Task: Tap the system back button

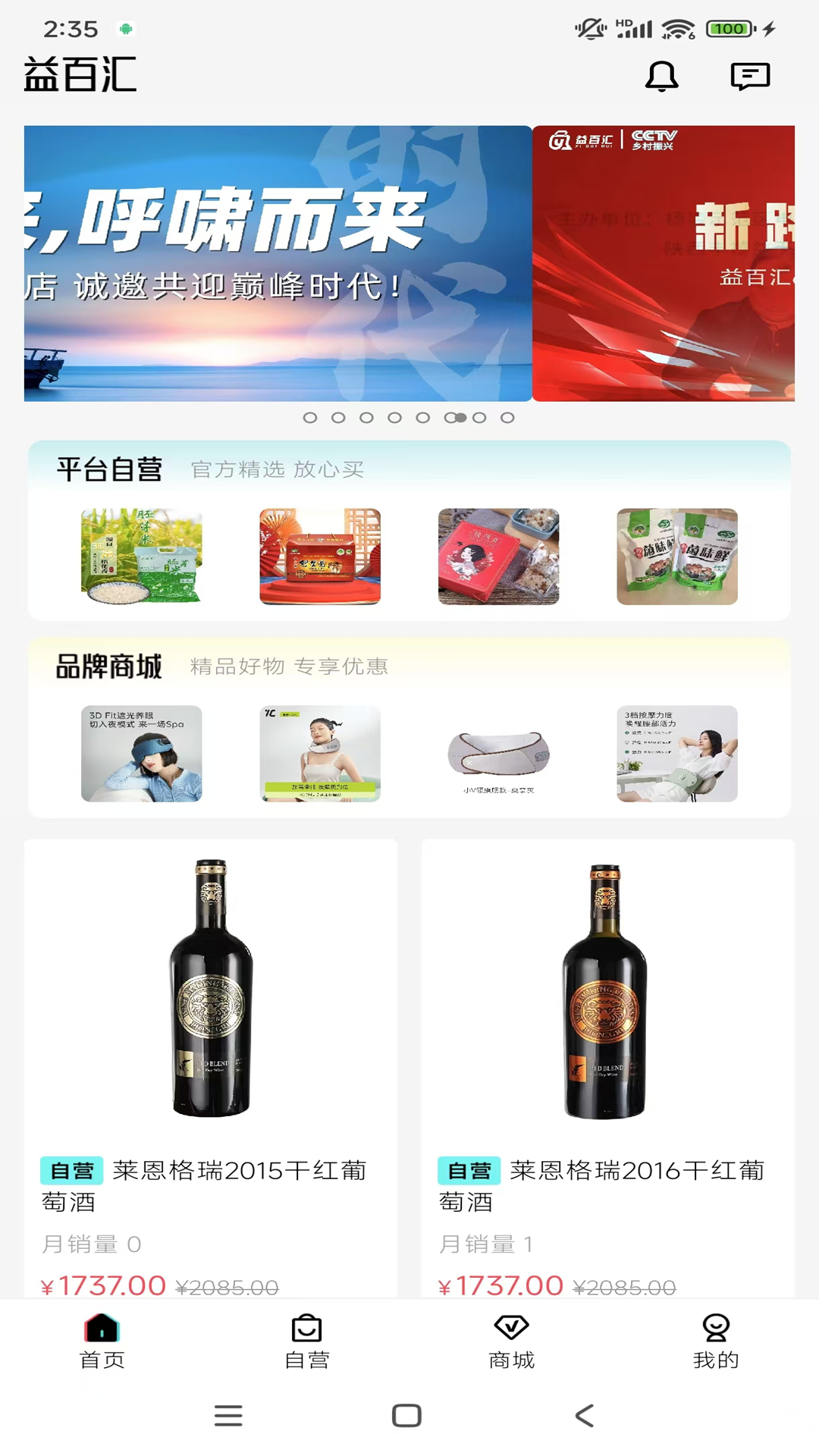Action: click(x=585, y=1416)
